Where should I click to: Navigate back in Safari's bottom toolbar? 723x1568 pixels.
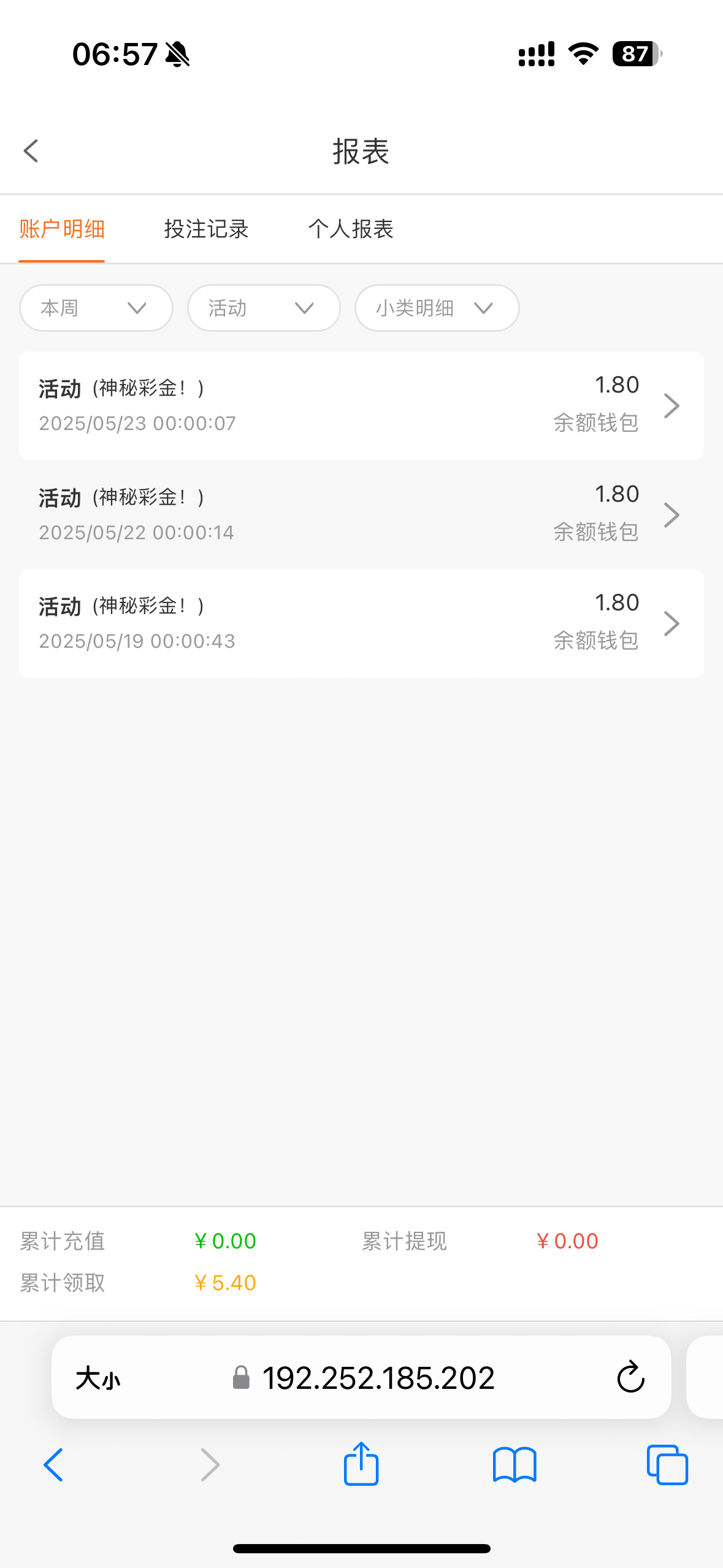(x=53, y=1465)
